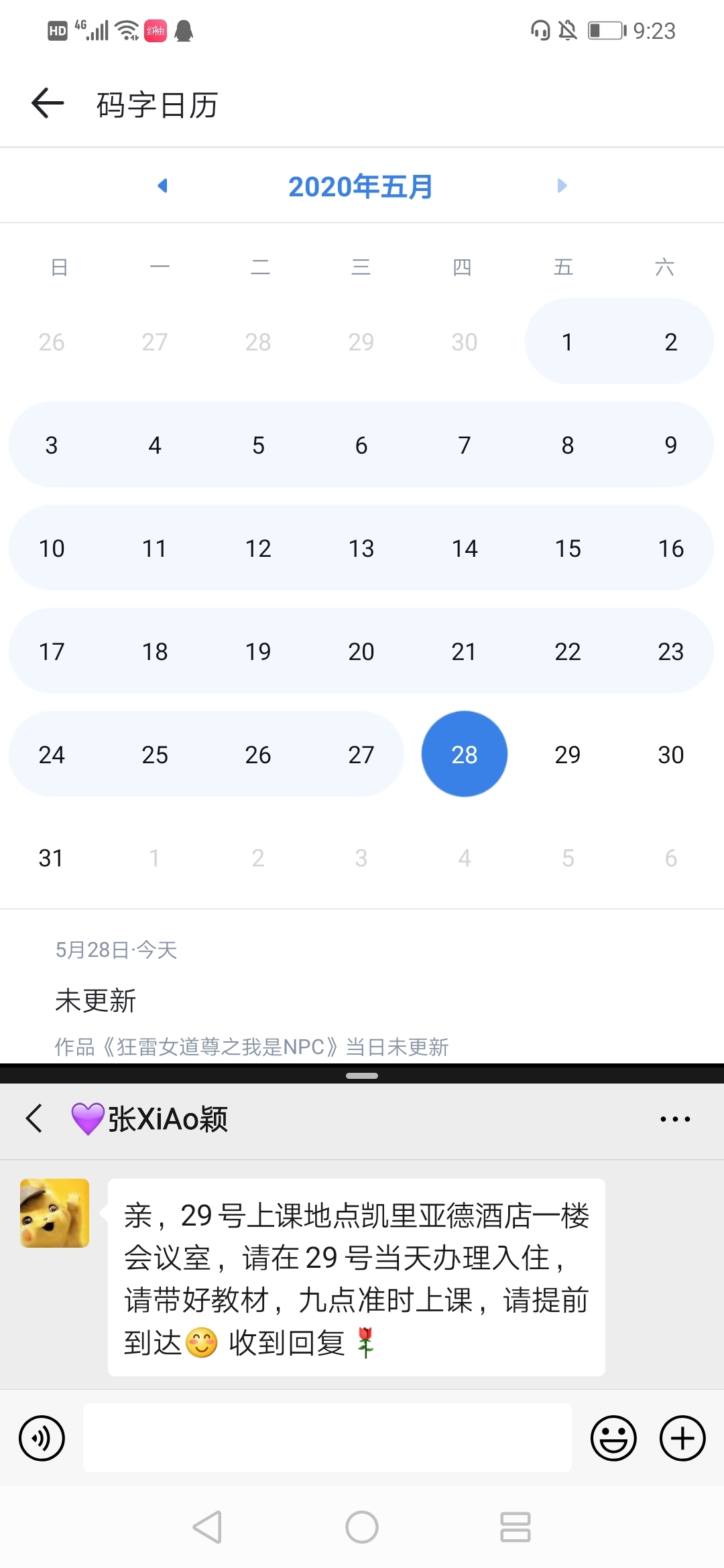Screen dimensions: 724x1568
Task: Open the plus attachment menu
Action: (682, 1438)
